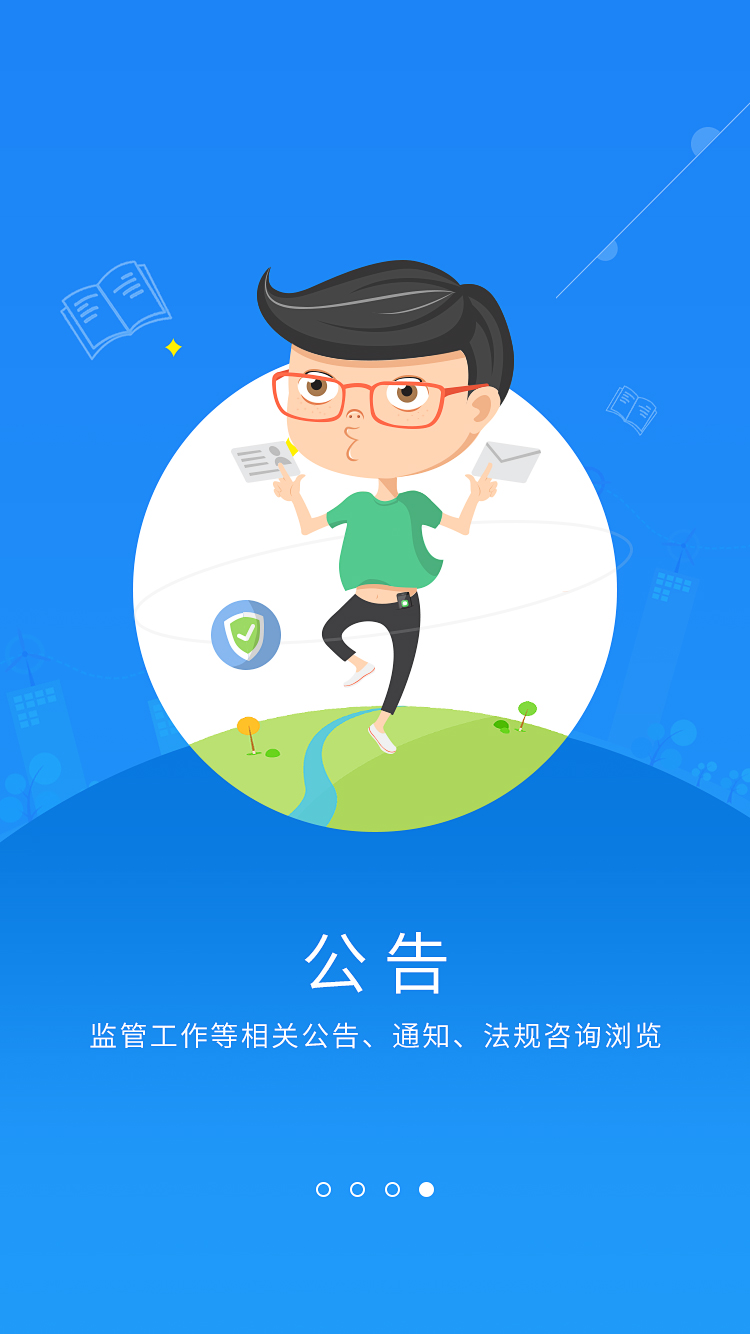Go to the third page indicator dot
Image resolution: width=750 pixels, height=1334 pixels.
pyautogui.click(x=392, y=1189)
